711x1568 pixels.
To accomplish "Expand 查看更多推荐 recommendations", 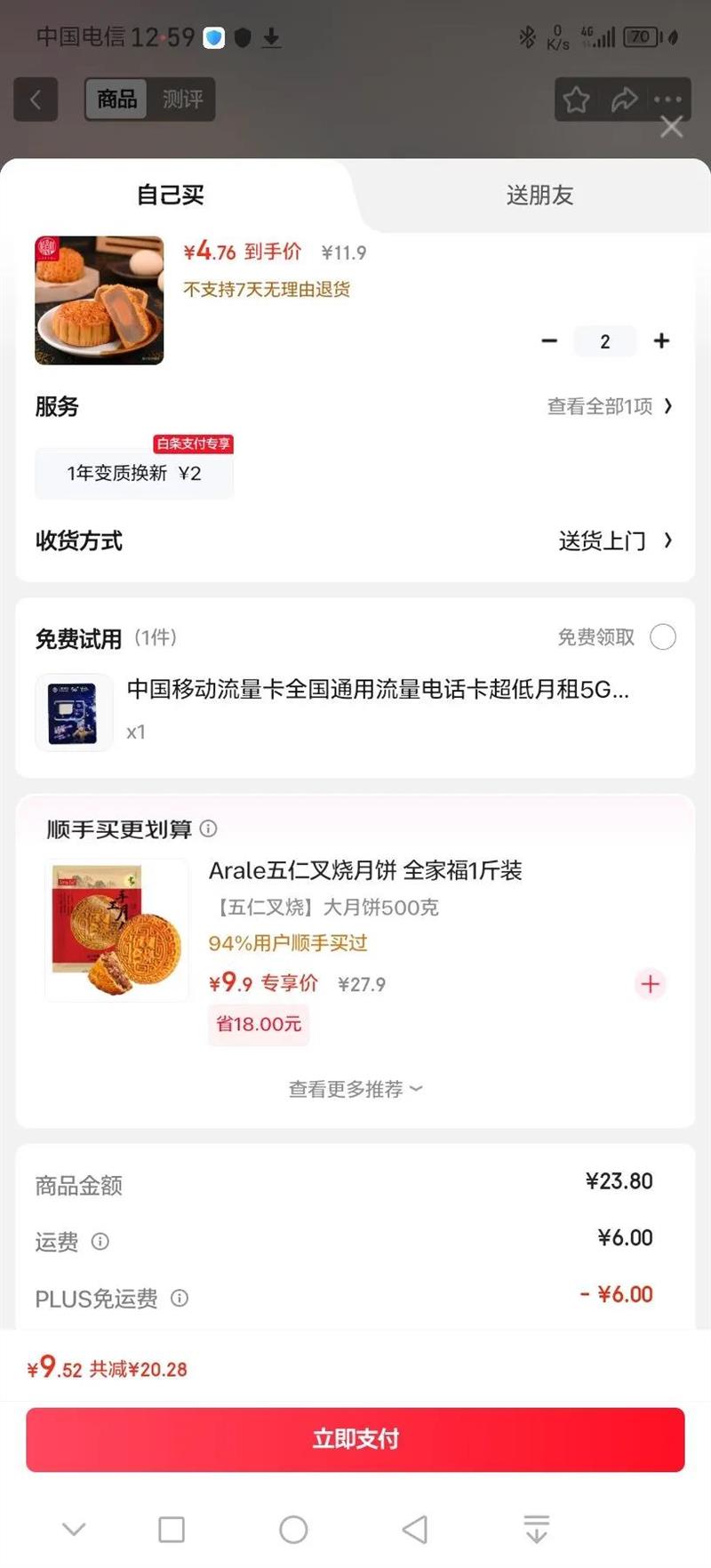I will [355, 1089].
